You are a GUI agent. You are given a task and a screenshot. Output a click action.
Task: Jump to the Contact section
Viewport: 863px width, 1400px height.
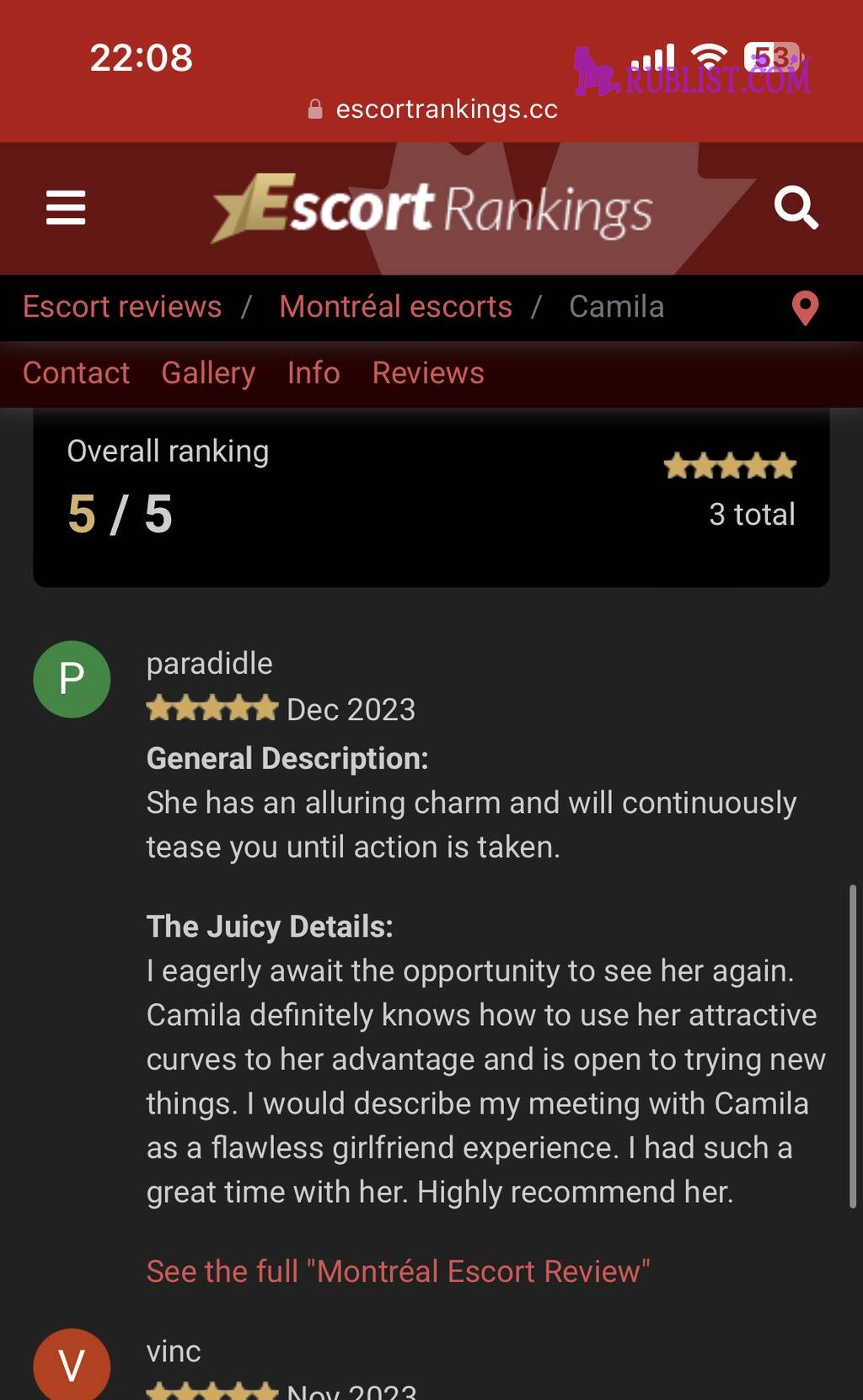click(x=76, y=373)
